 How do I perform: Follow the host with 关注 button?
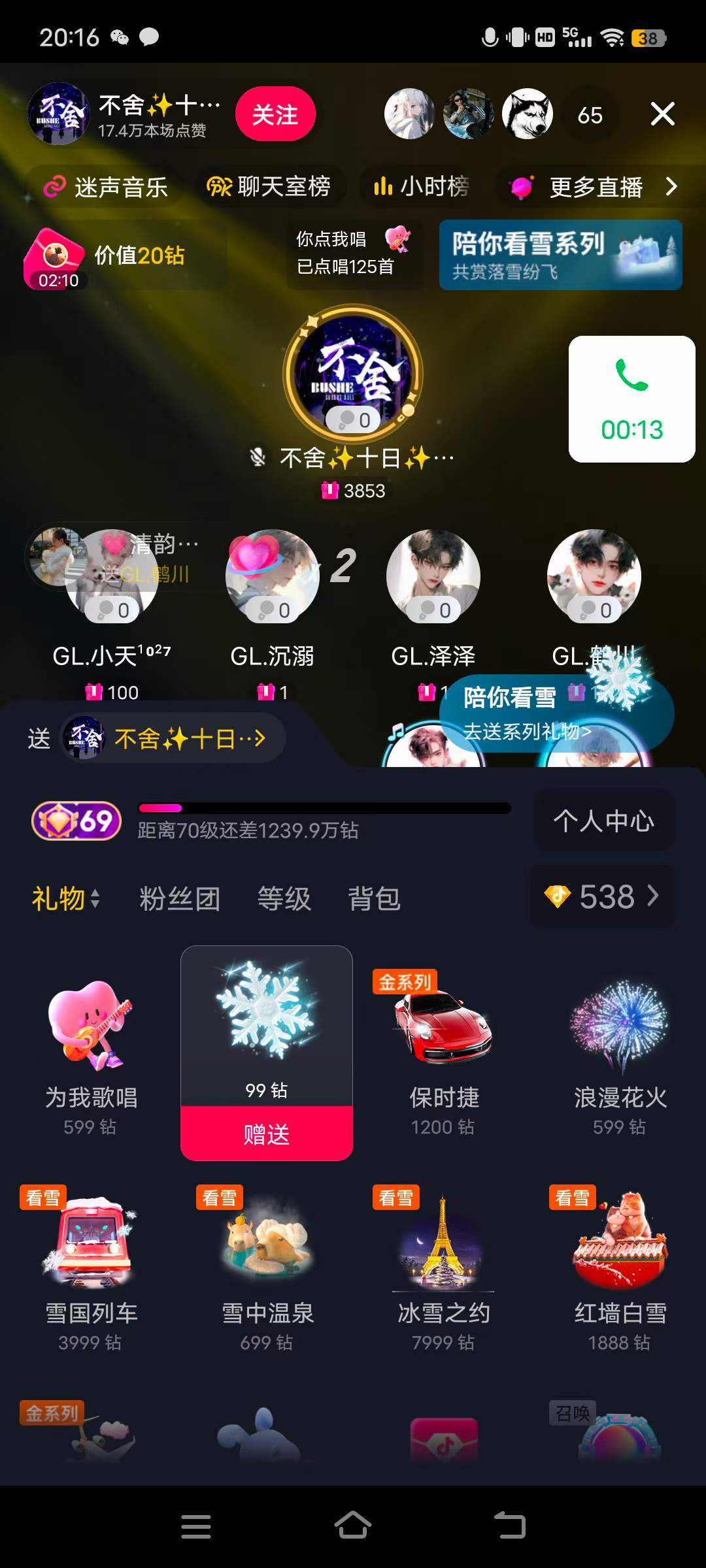click(x=275, y=114)
